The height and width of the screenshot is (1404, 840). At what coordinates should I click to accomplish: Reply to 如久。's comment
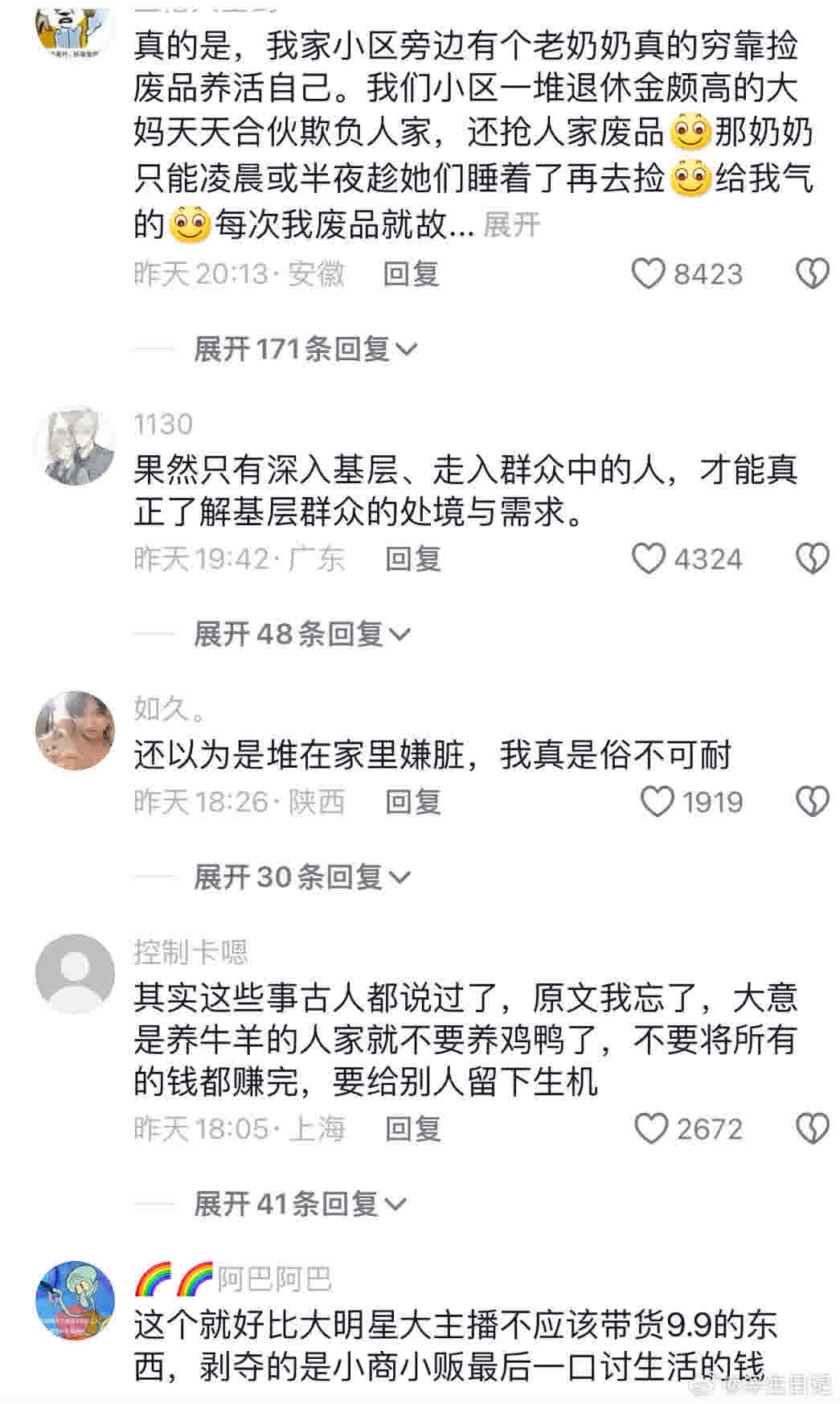pyautogui.click(x=412, y=802)
